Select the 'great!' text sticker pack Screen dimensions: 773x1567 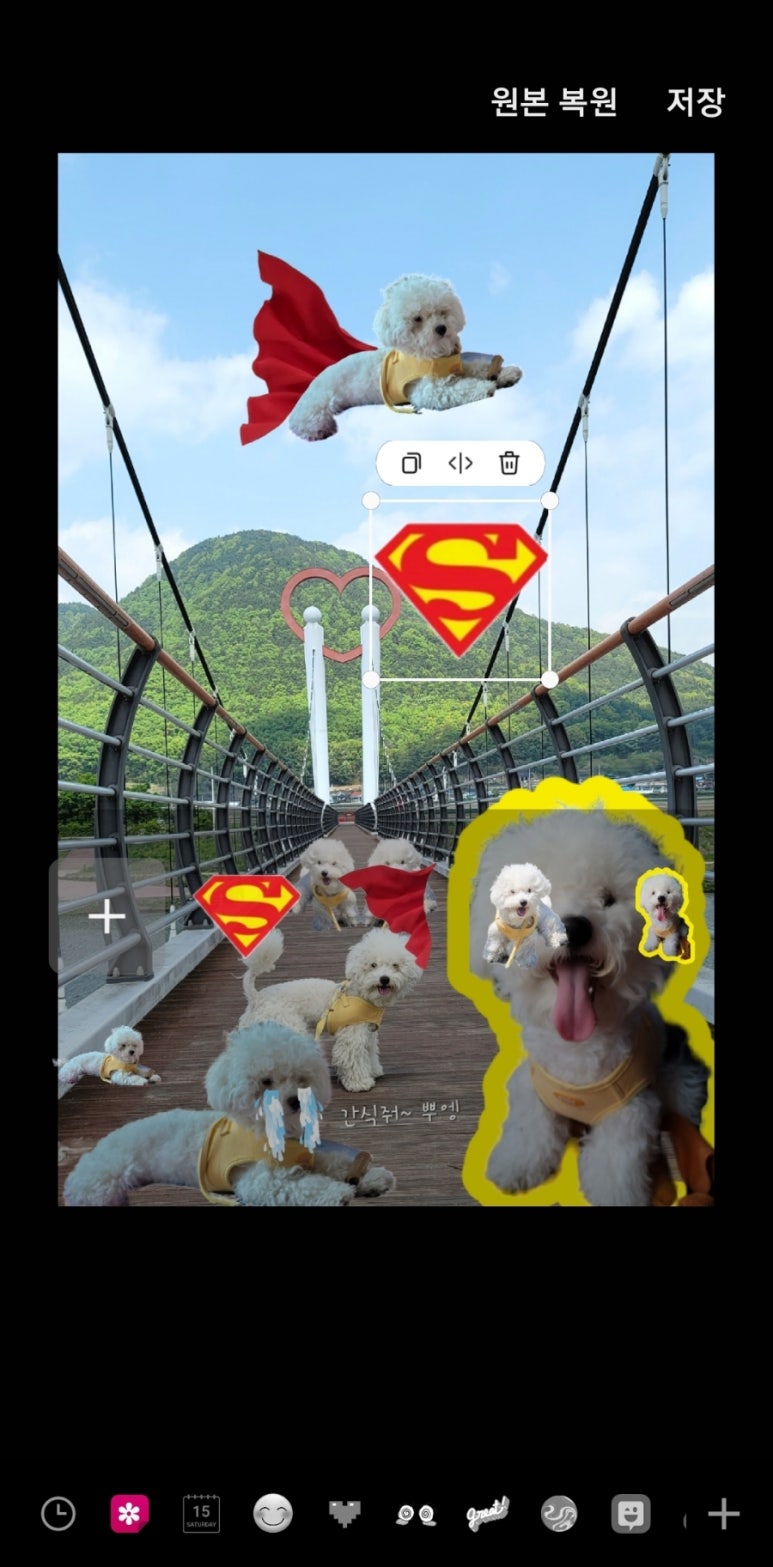488,1513
